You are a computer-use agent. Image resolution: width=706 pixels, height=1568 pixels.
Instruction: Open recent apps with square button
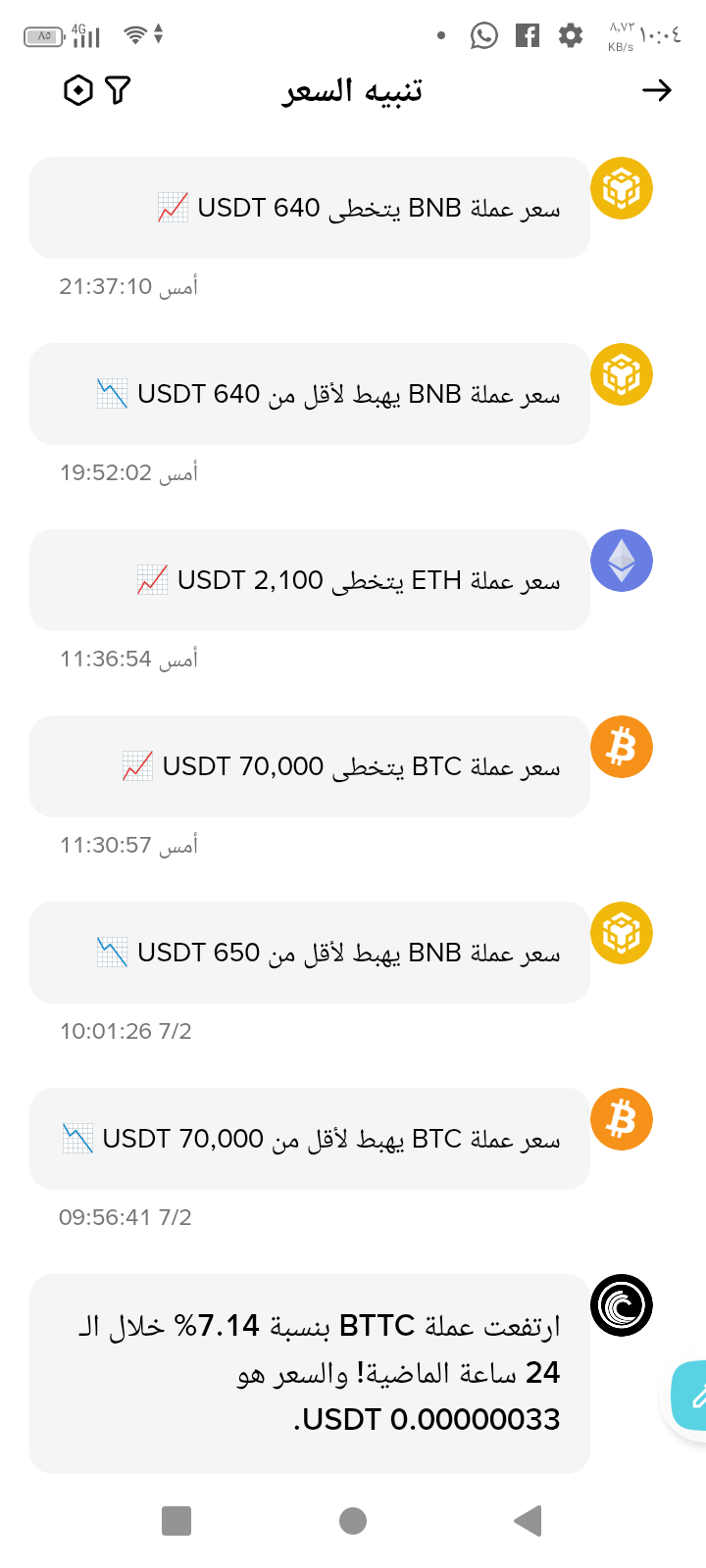176,1521
